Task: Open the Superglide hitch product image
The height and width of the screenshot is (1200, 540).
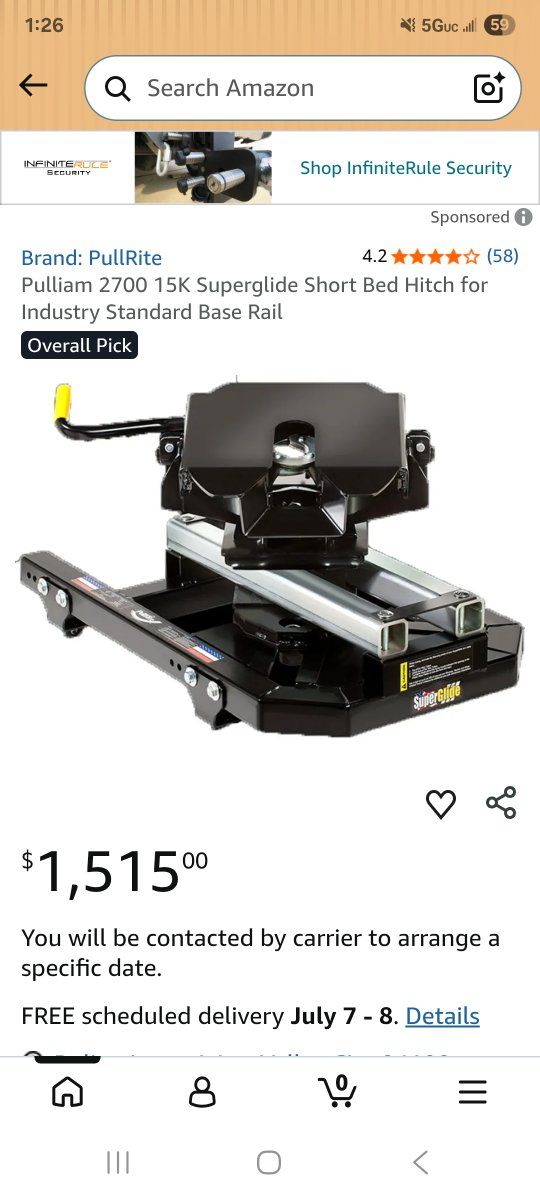Action: pos(270,560)
